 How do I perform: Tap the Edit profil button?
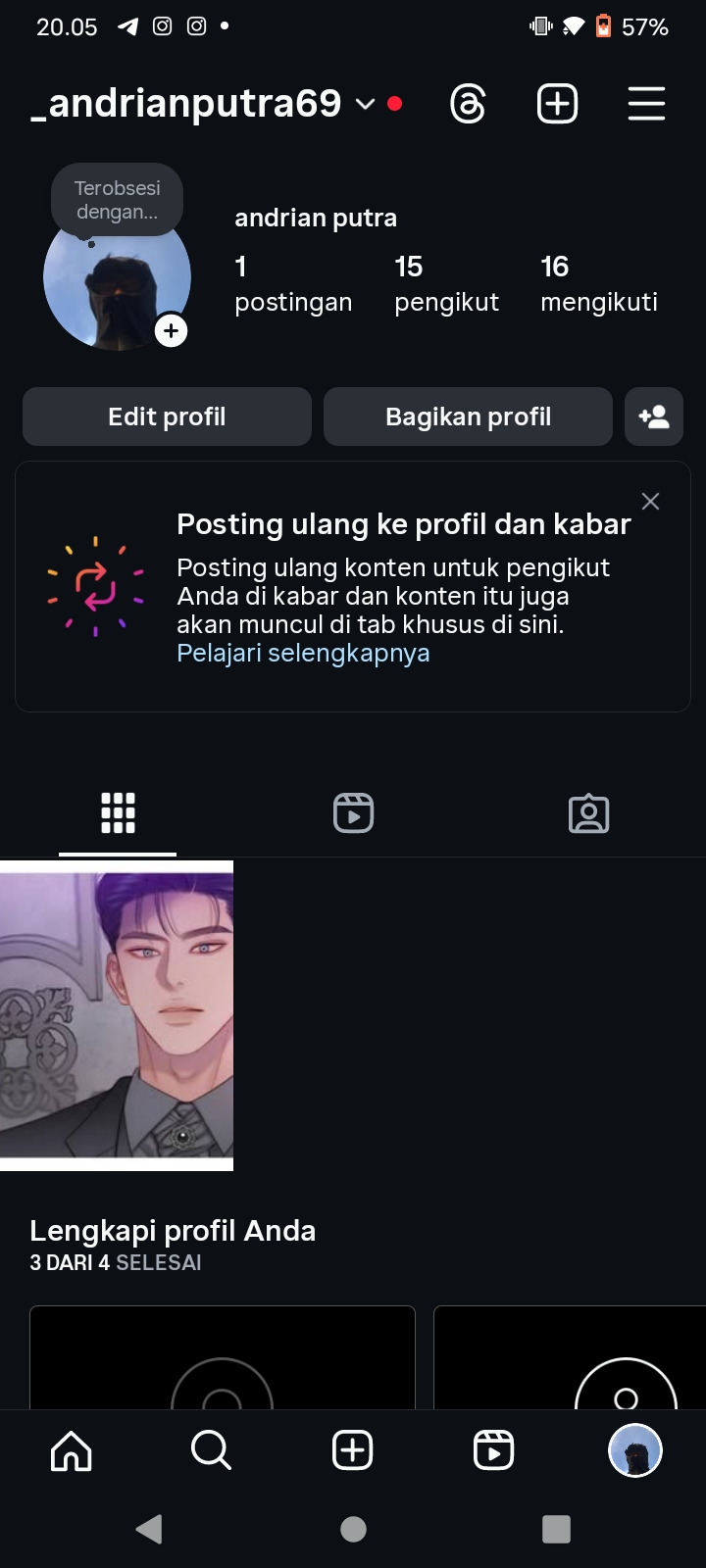click(x=167, y=416)
